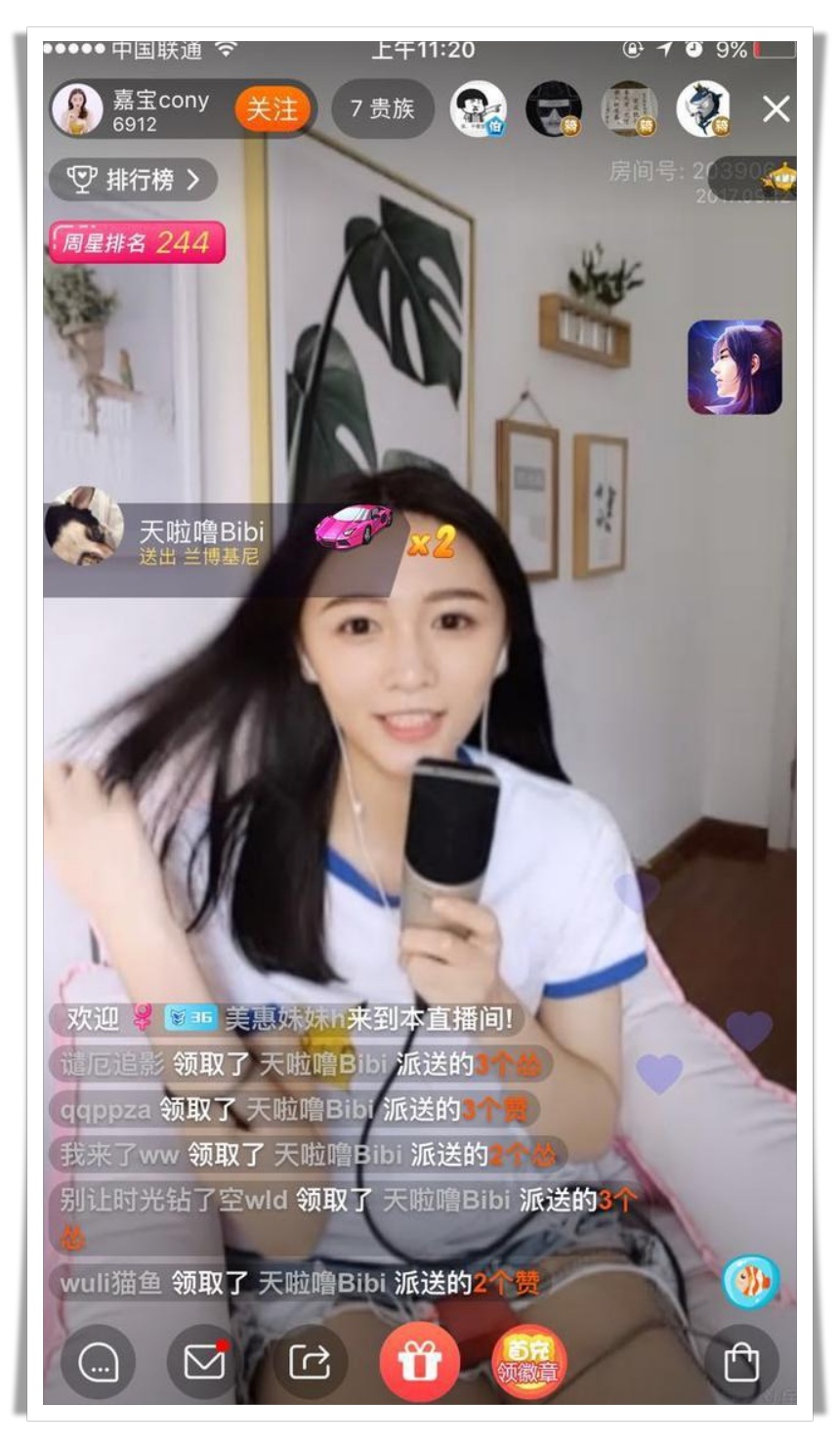This screenshot has width=840, height=1448.
Task: Open the 周星排名 244 ranking badge
Action: tap(137, 242)
